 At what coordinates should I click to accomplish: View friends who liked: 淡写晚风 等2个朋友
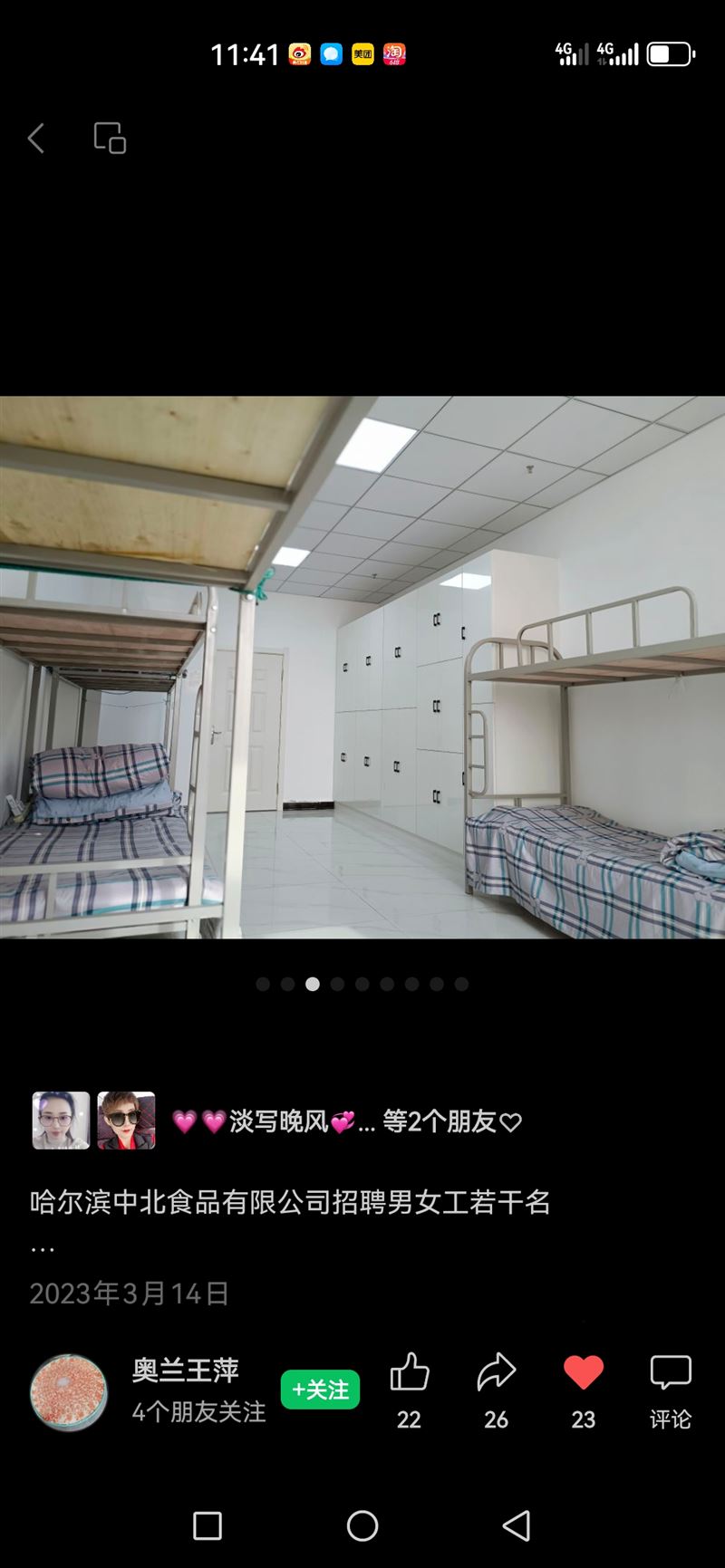pyautogui.click(x=347, y=1121)
